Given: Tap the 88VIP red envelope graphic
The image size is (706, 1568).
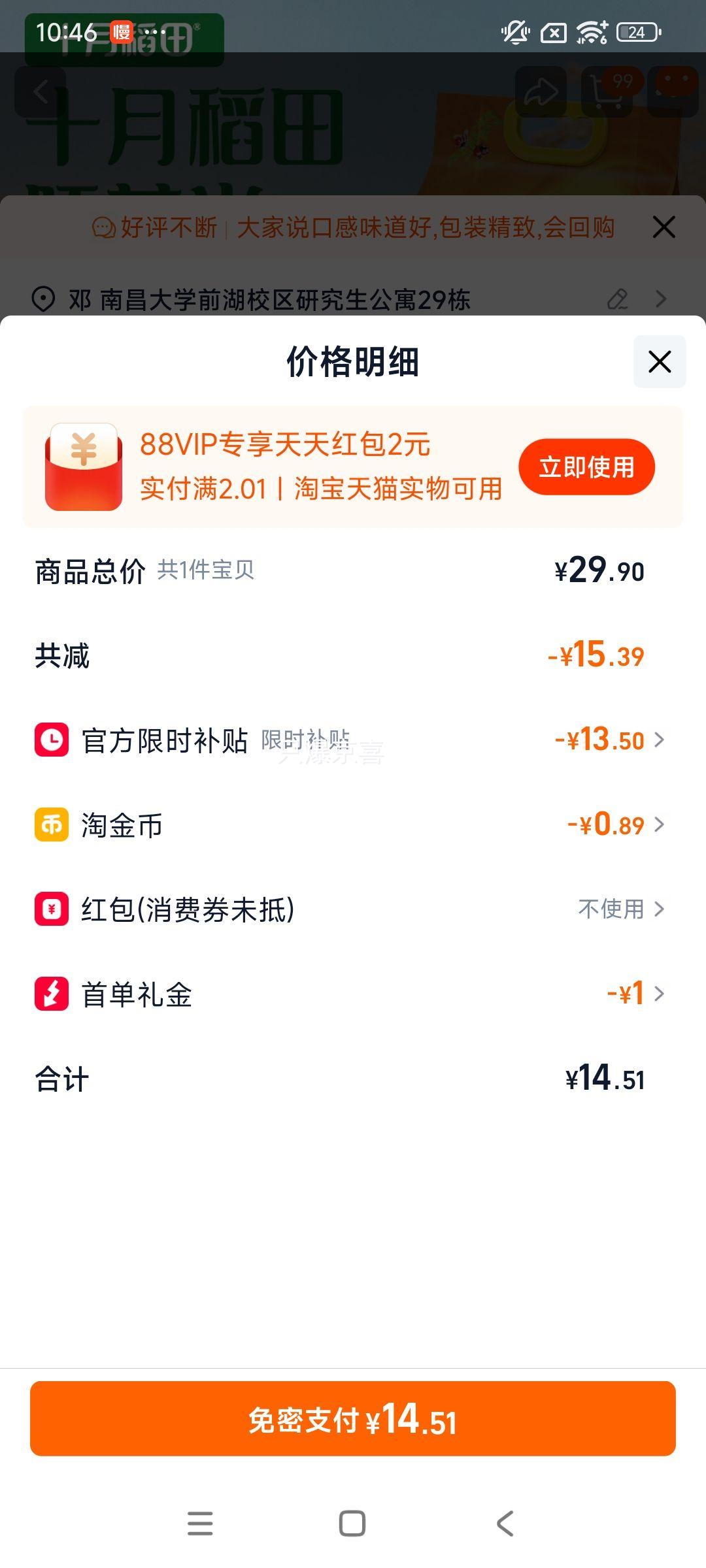Looking at the screenshot, I should (x=84, y=466).
